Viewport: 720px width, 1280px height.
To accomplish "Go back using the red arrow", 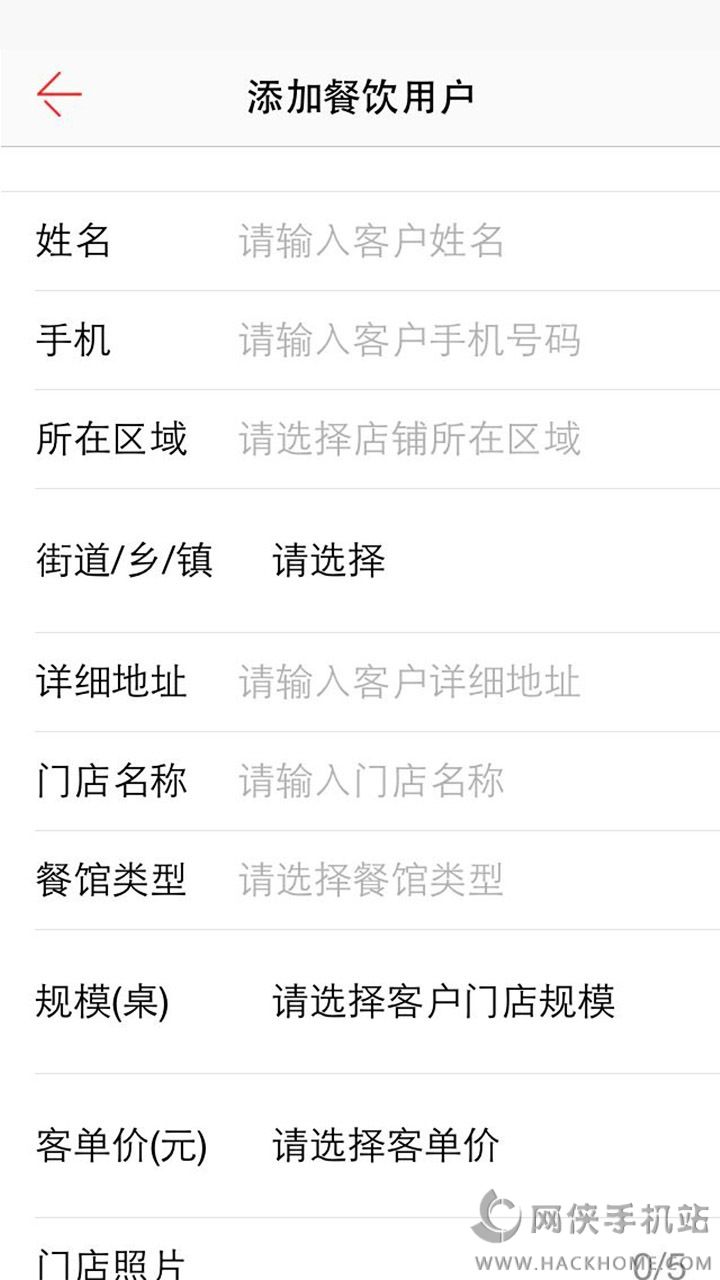I will click(x=59, y=96).
